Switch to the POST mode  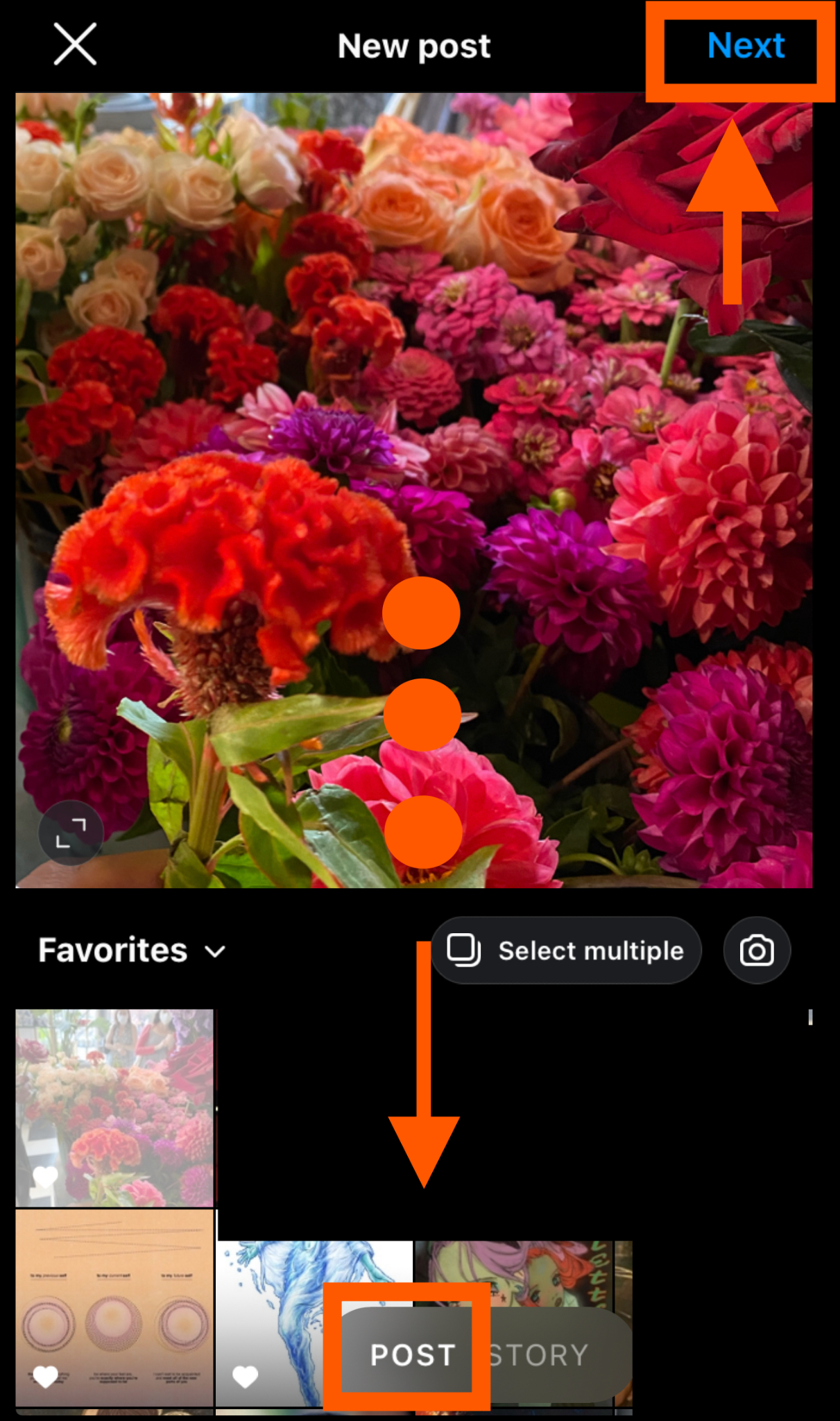click(x=413, y=1355)
